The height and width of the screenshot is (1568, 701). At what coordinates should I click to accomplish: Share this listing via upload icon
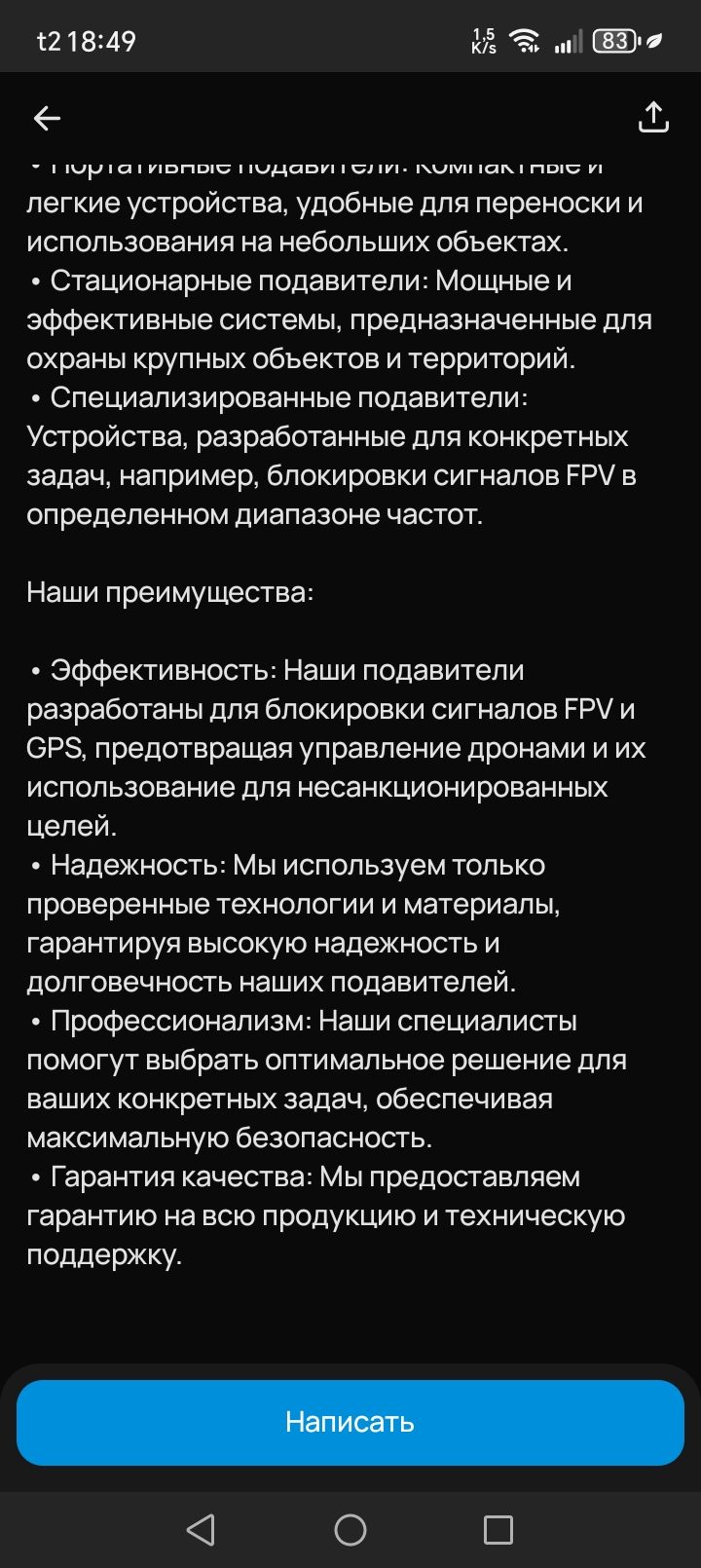(x=653, y=117)
